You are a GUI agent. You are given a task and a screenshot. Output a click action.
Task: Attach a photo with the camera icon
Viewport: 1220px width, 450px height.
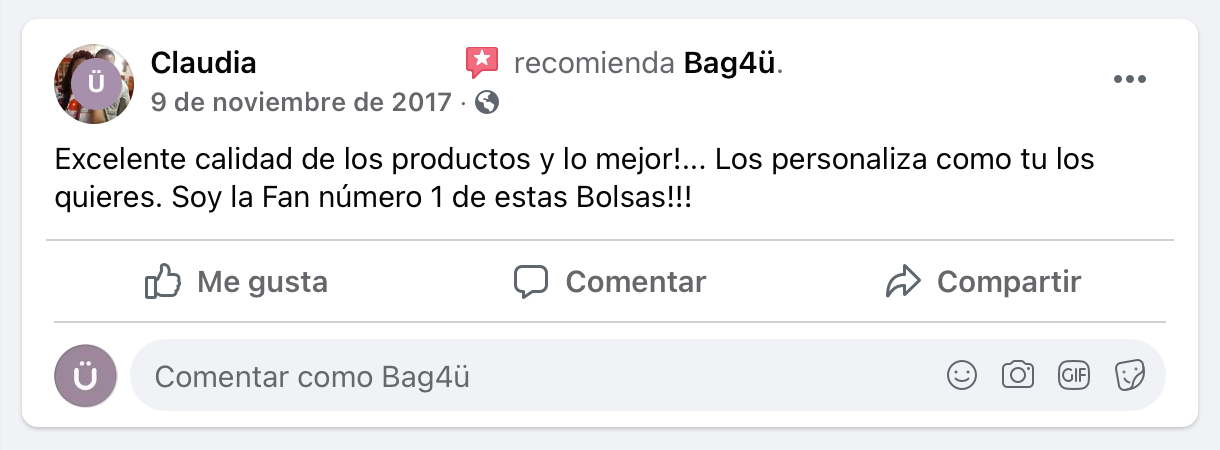click(1018, 376)
